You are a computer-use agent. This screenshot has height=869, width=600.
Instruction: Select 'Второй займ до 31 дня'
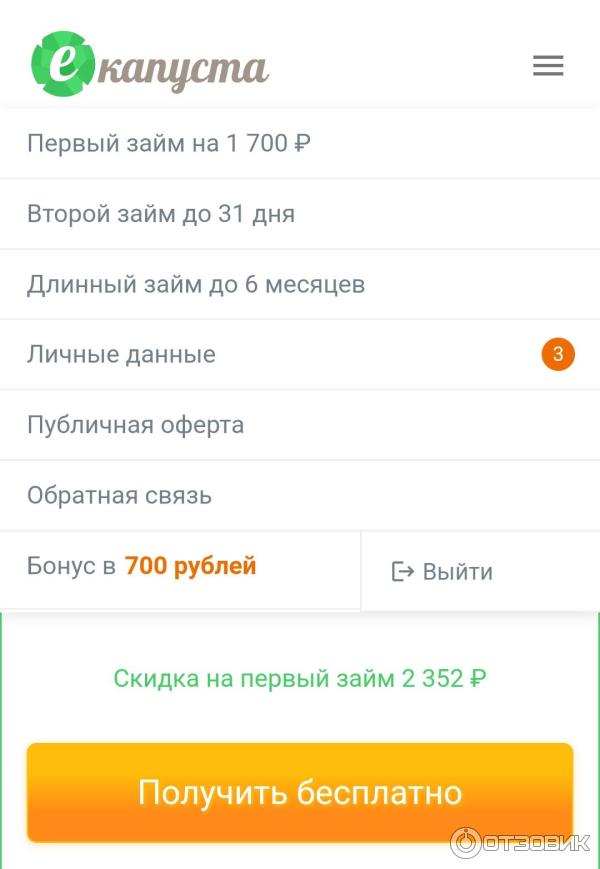161,214
